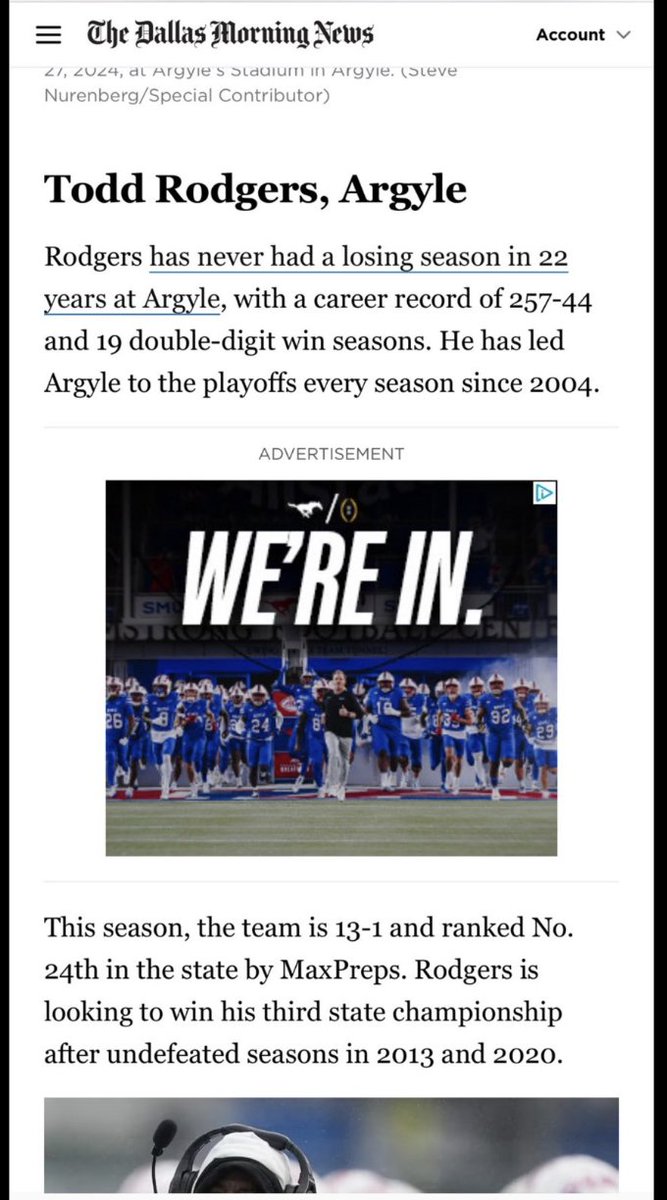Viewport: 667px width, 1200px height.
Task: Tap the AdChoices icon on the ad
Action: [x=544, y=492]
